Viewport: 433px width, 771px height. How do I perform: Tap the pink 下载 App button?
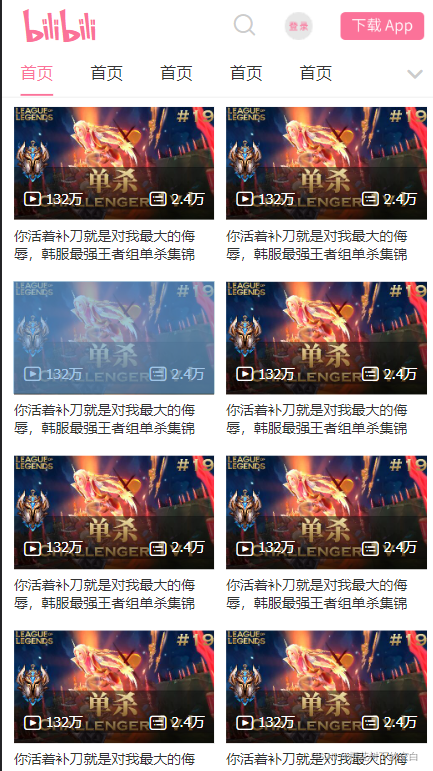pos(382,26)
